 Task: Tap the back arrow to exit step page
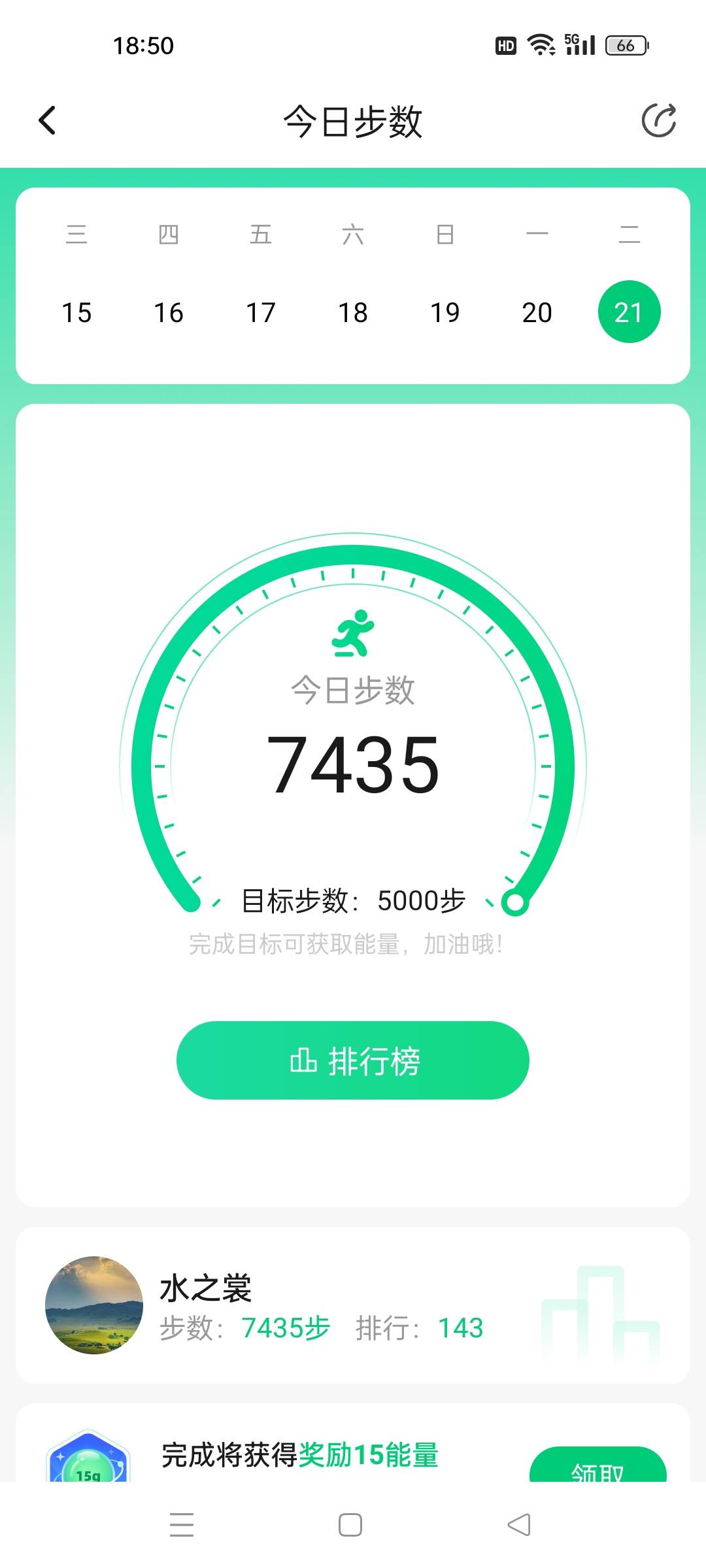46,120
